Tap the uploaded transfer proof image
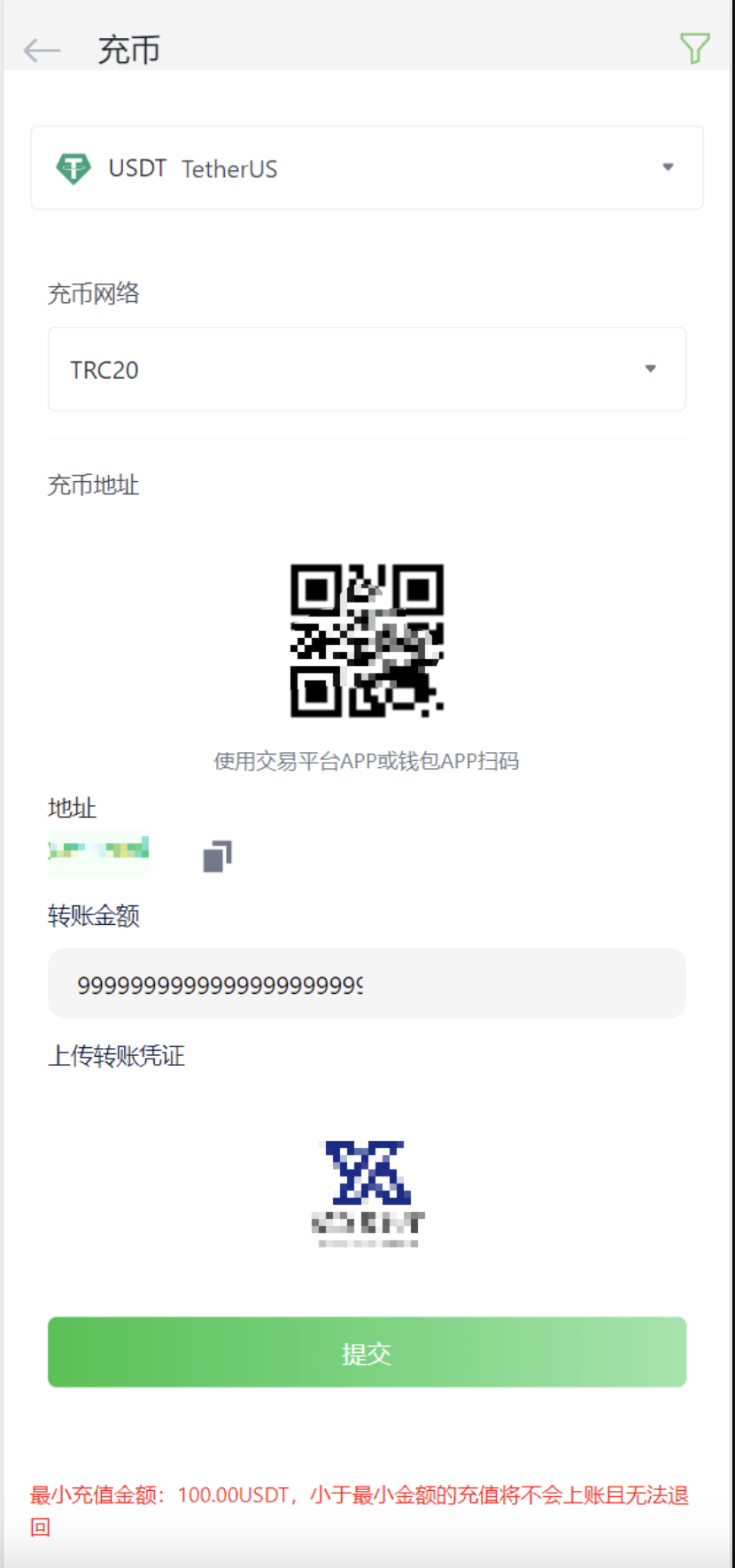The image size is (735, 1568). pyautogui.click(x=367, y=1192)
